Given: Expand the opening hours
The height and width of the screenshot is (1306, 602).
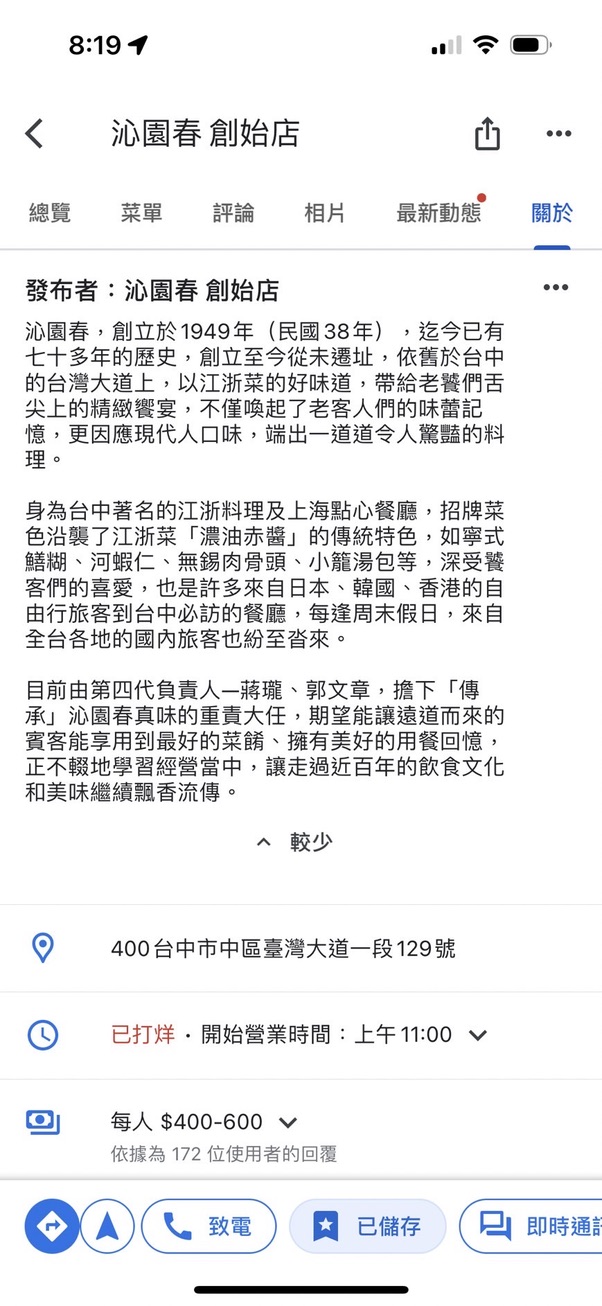Looking at the screenshot, I should pos(478,1035).
